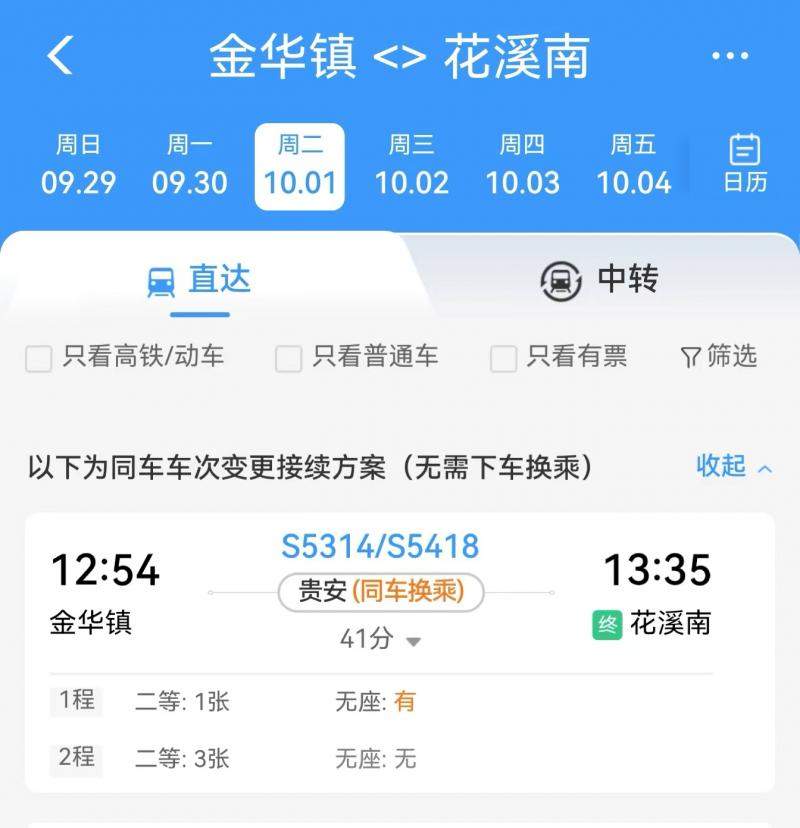Select the train icon on the 直达 tab
The height and width of the screenshot is (828, 800).
click(x=160, y=281)
